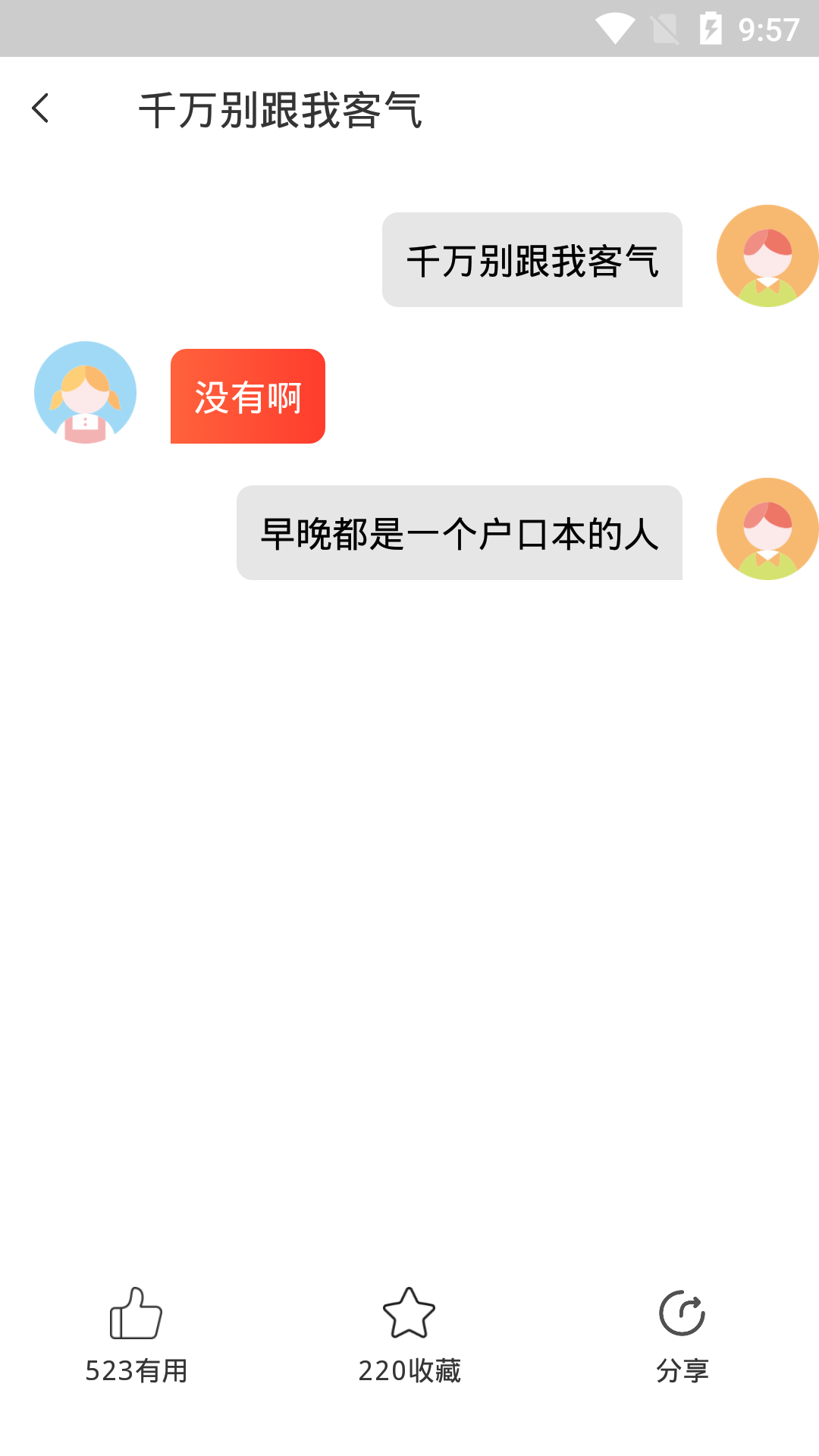Tap the red 没有啊 chat bubble
The image size is (819, 1456).
tap(248, 396)
